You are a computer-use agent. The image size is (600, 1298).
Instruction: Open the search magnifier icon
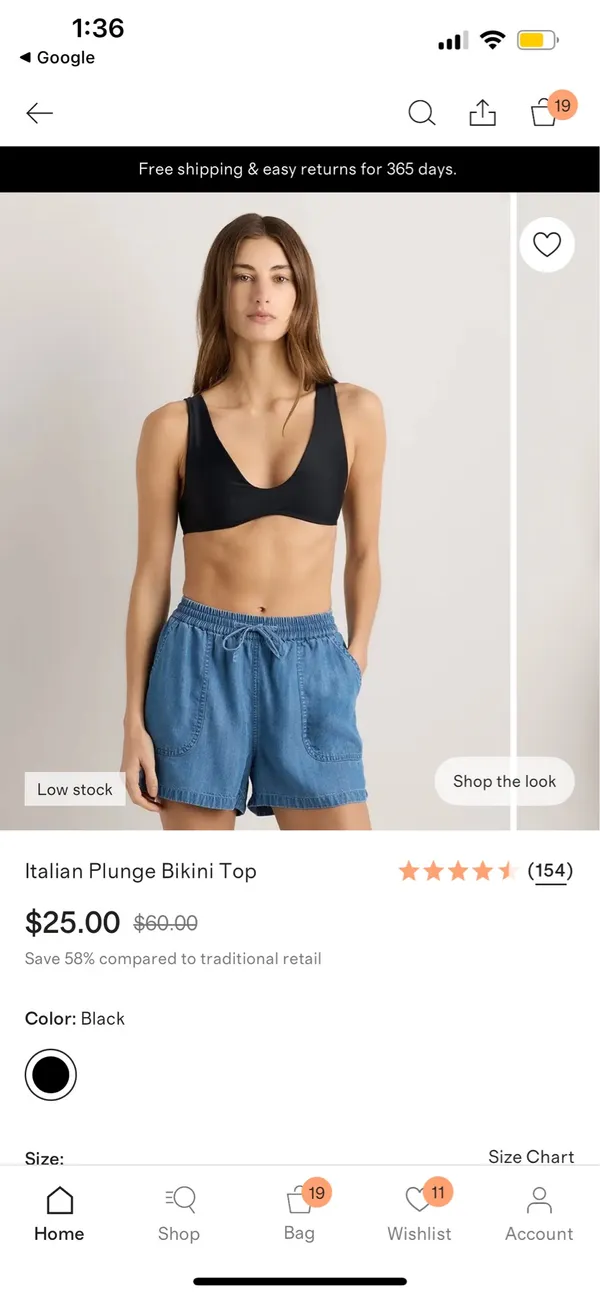pyautogui.click(x=422, y=113)
